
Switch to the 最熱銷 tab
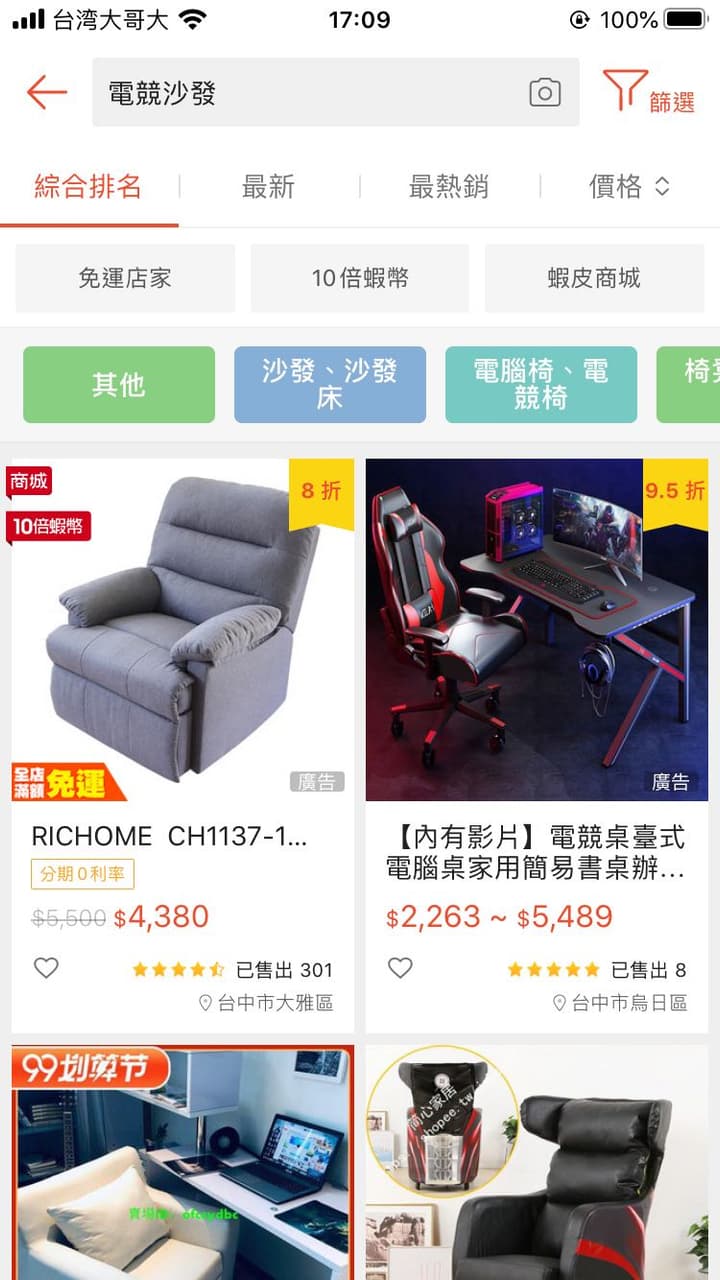pos(448,186)
